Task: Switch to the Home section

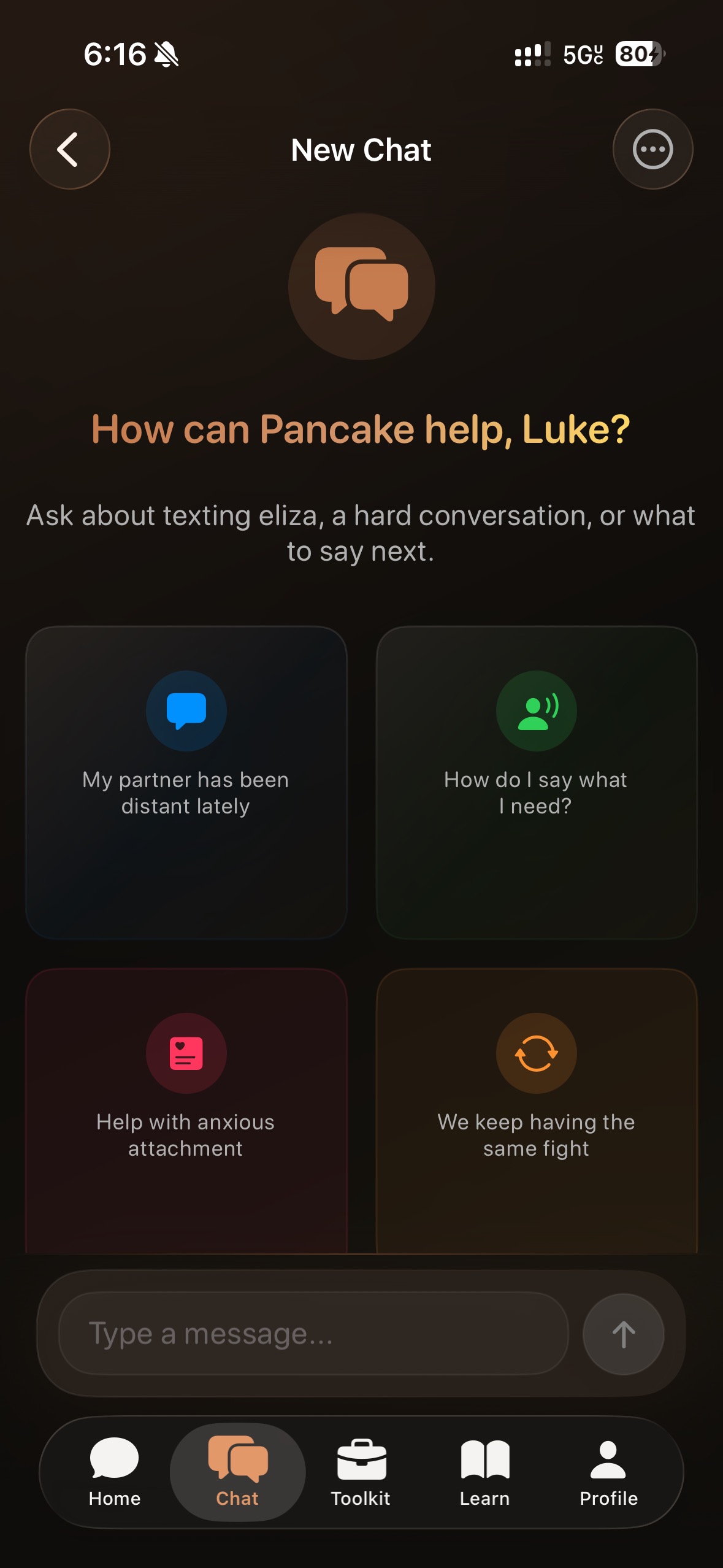Action: tap(113, 1472)
